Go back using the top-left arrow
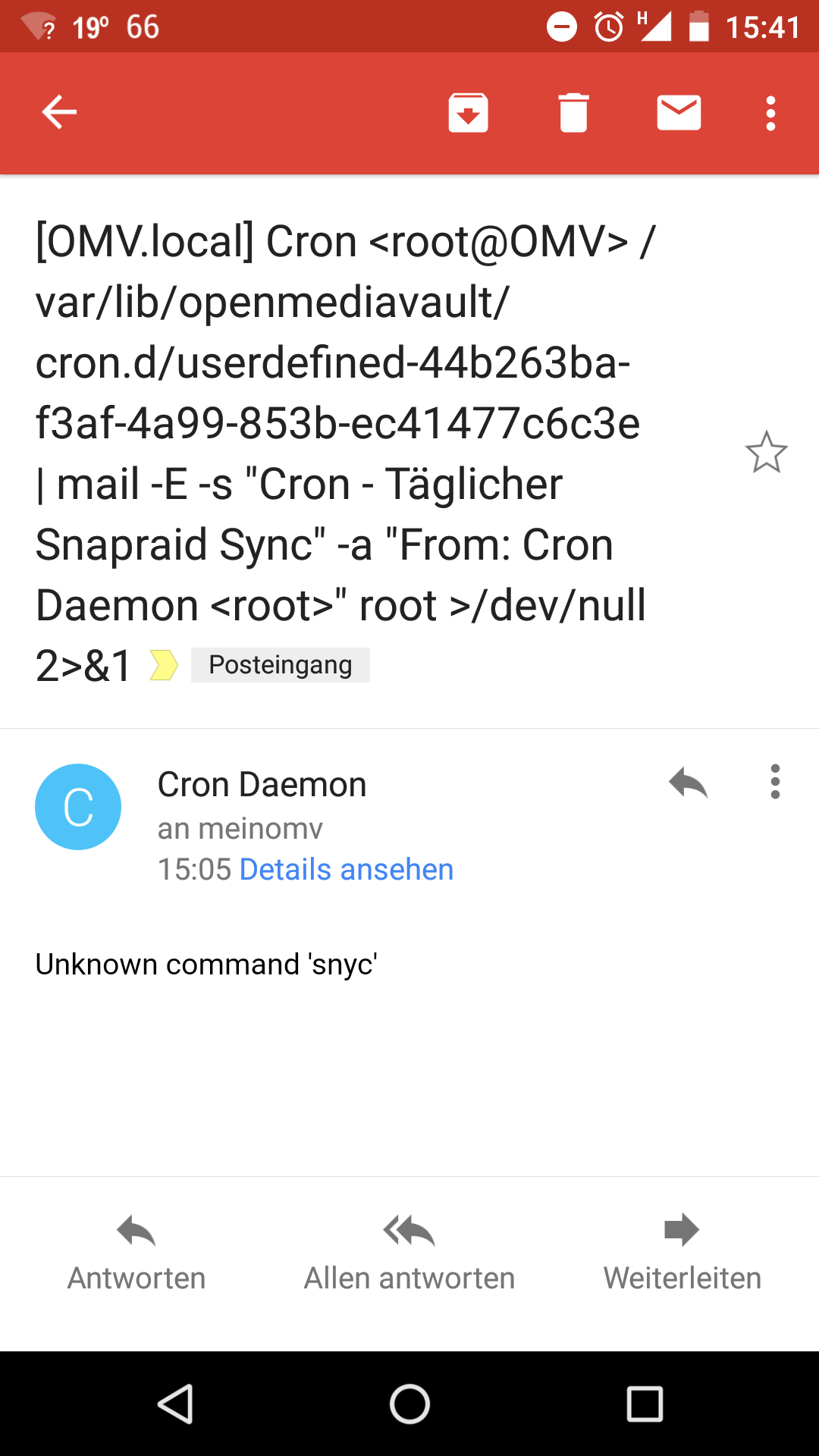The image size is (819, 1456). (x=59, y=113)
